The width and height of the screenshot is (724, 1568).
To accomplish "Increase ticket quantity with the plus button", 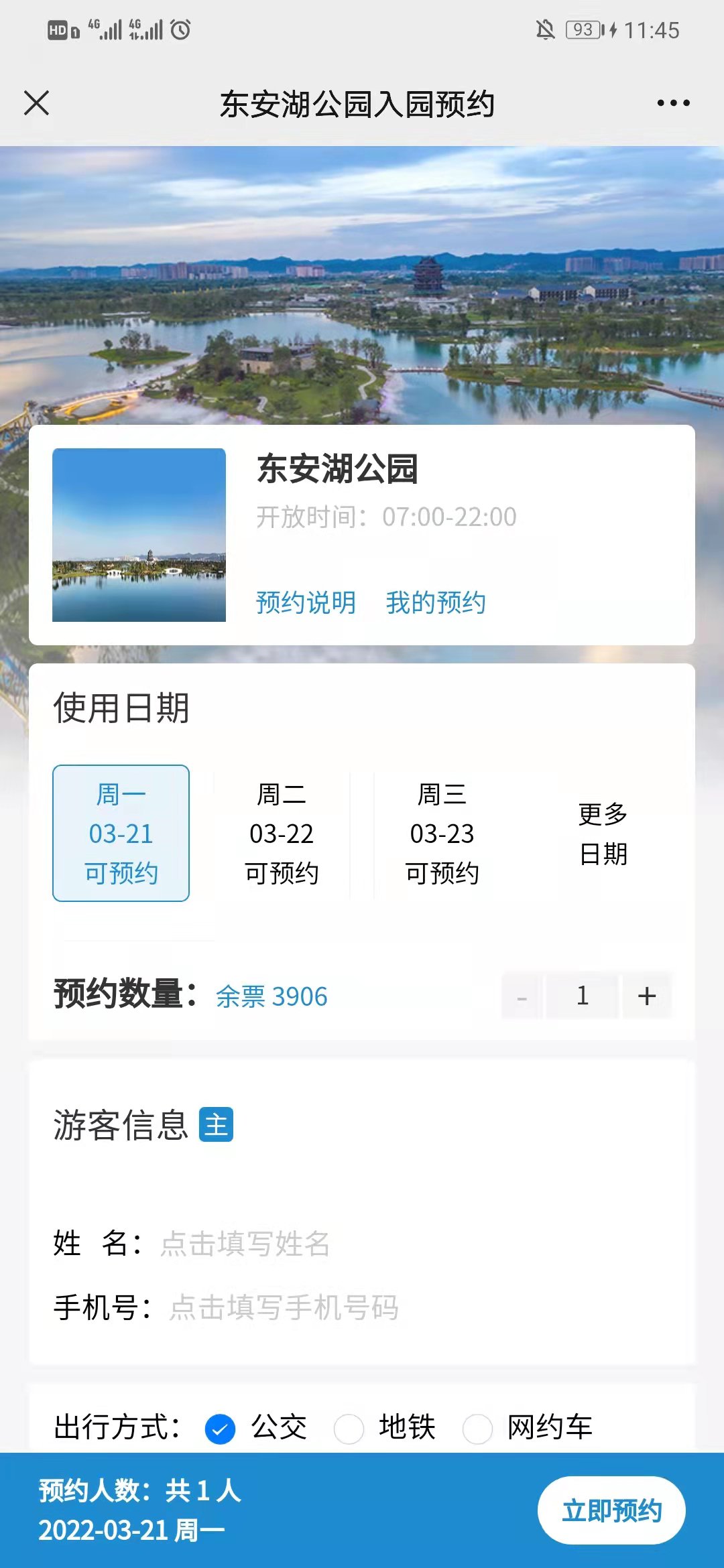I will [x=647, y=996].
